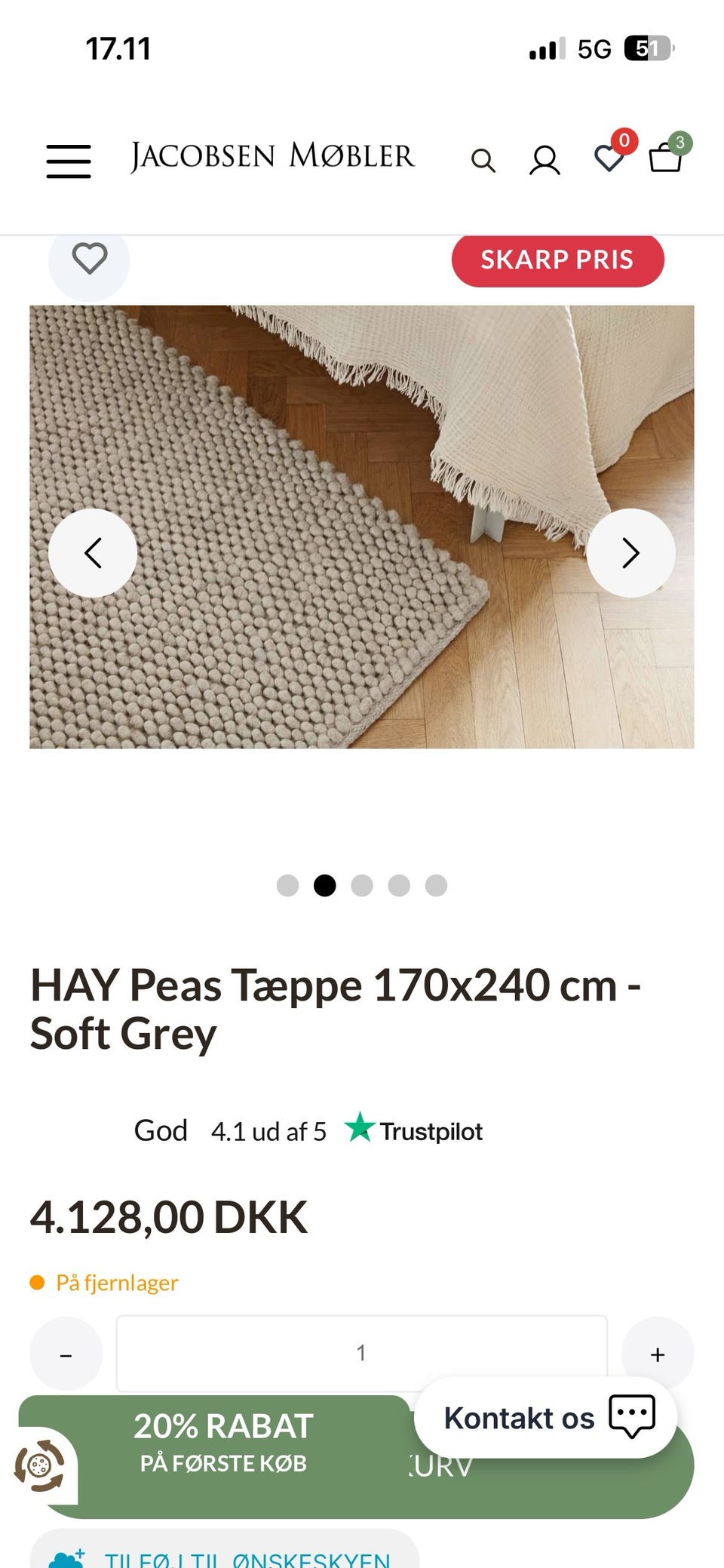Open the shopping basket with 3 items
Viewport: 724px width, 1568px height.
pyautogui.click(x=665, y=157)
